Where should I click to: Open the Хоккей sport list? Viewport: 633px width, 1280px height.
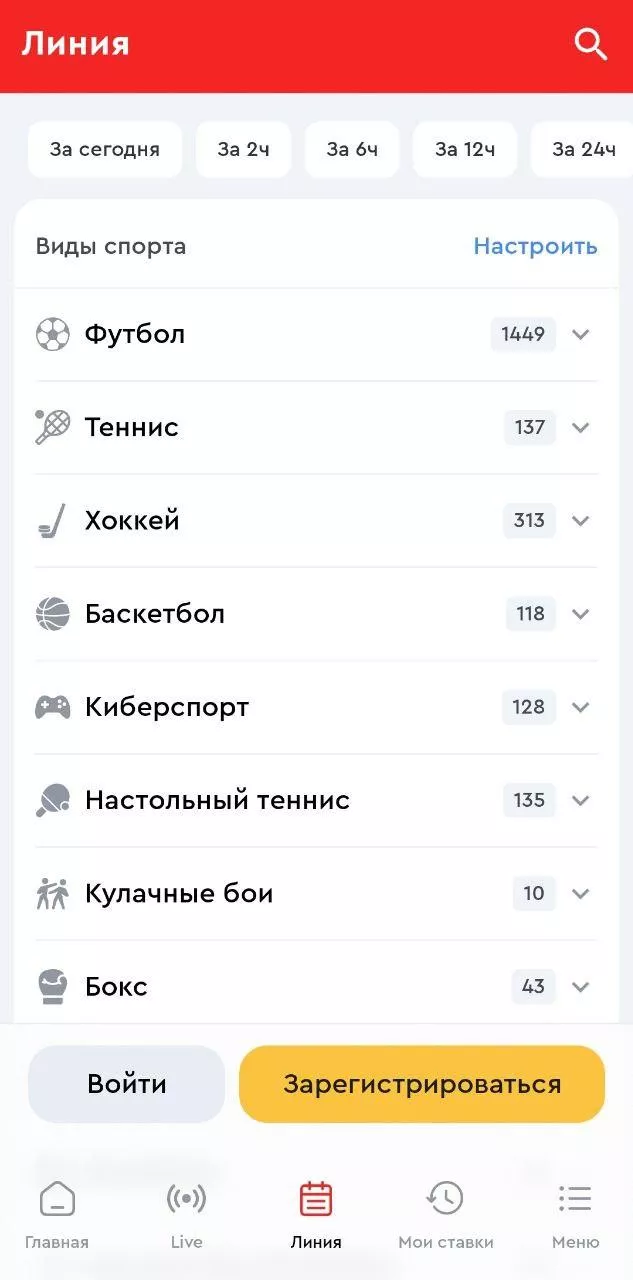click(316, 520)
